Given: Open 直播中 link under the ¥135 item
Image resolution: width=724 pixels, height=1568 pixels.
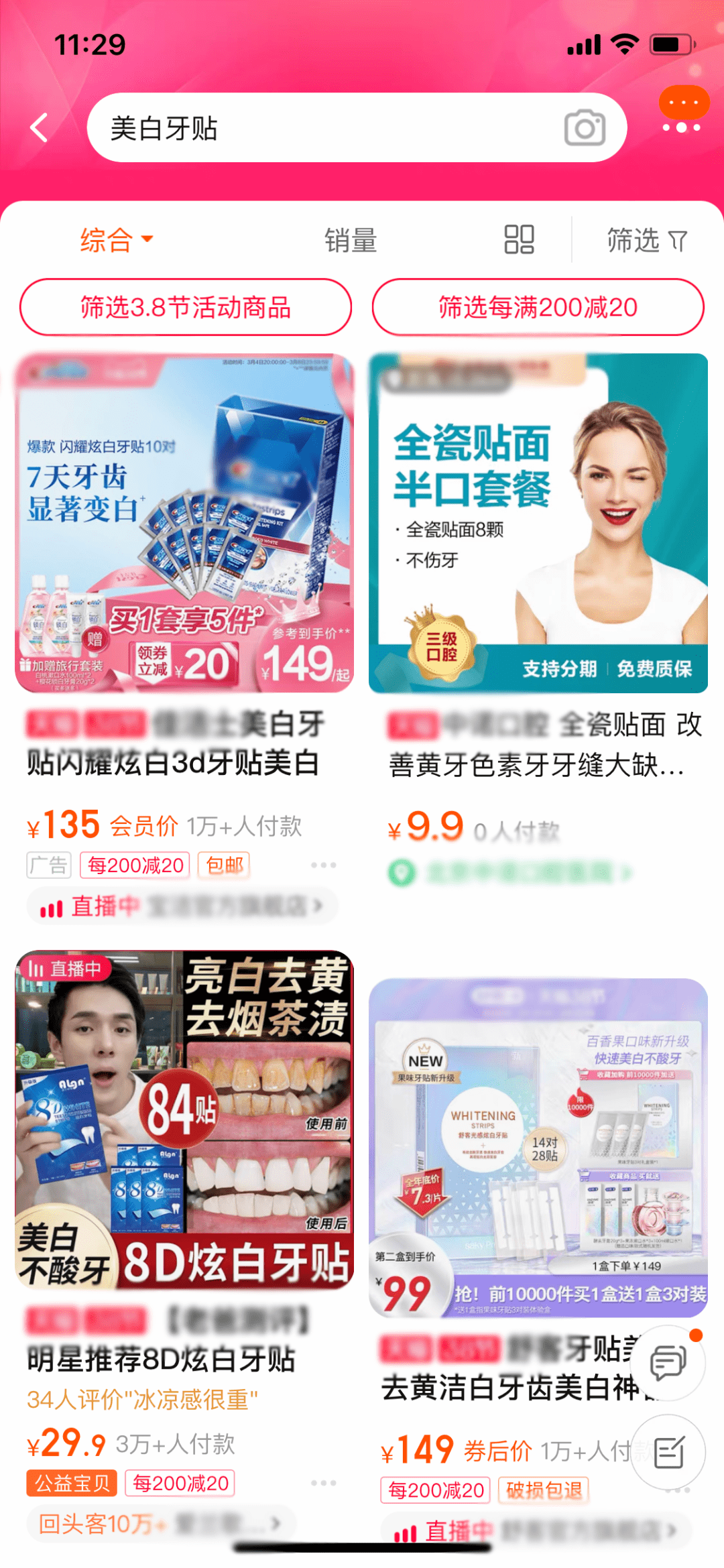Looking at the screenshot, I should tap(181, 906).
